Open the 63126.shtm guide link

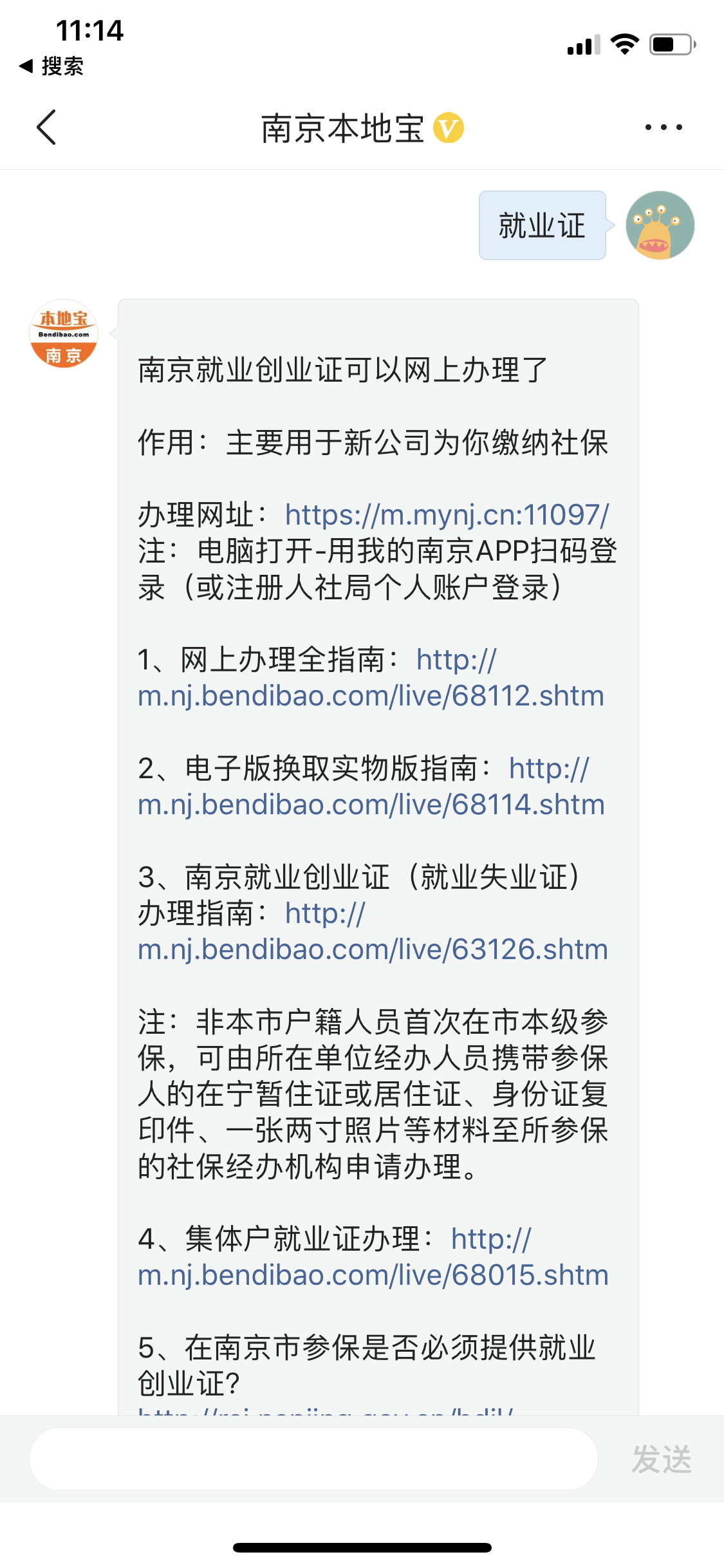373,949
